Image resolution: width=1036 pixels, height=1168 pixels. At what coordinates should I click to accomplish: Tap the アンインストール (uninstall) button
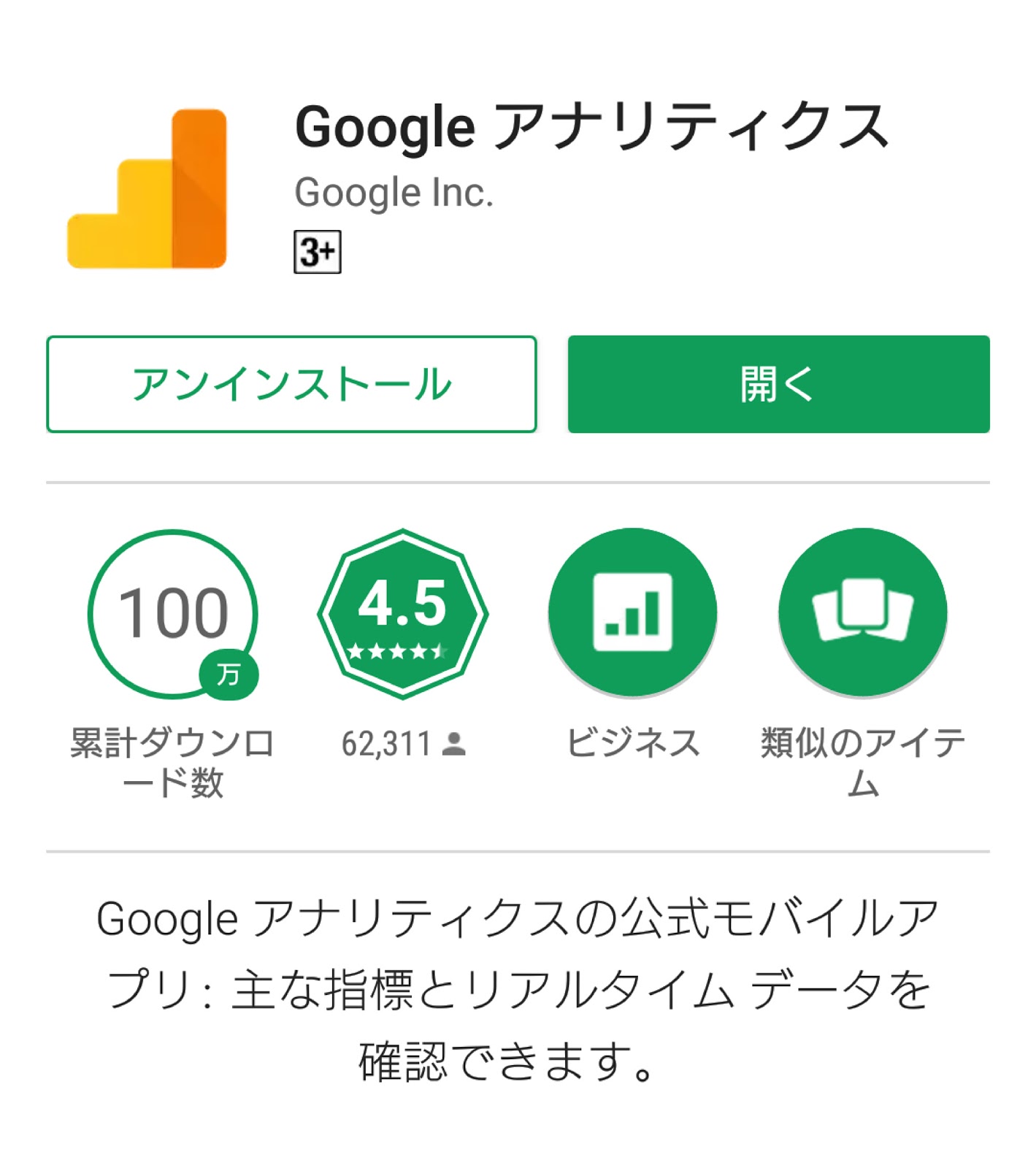(291, 384)
